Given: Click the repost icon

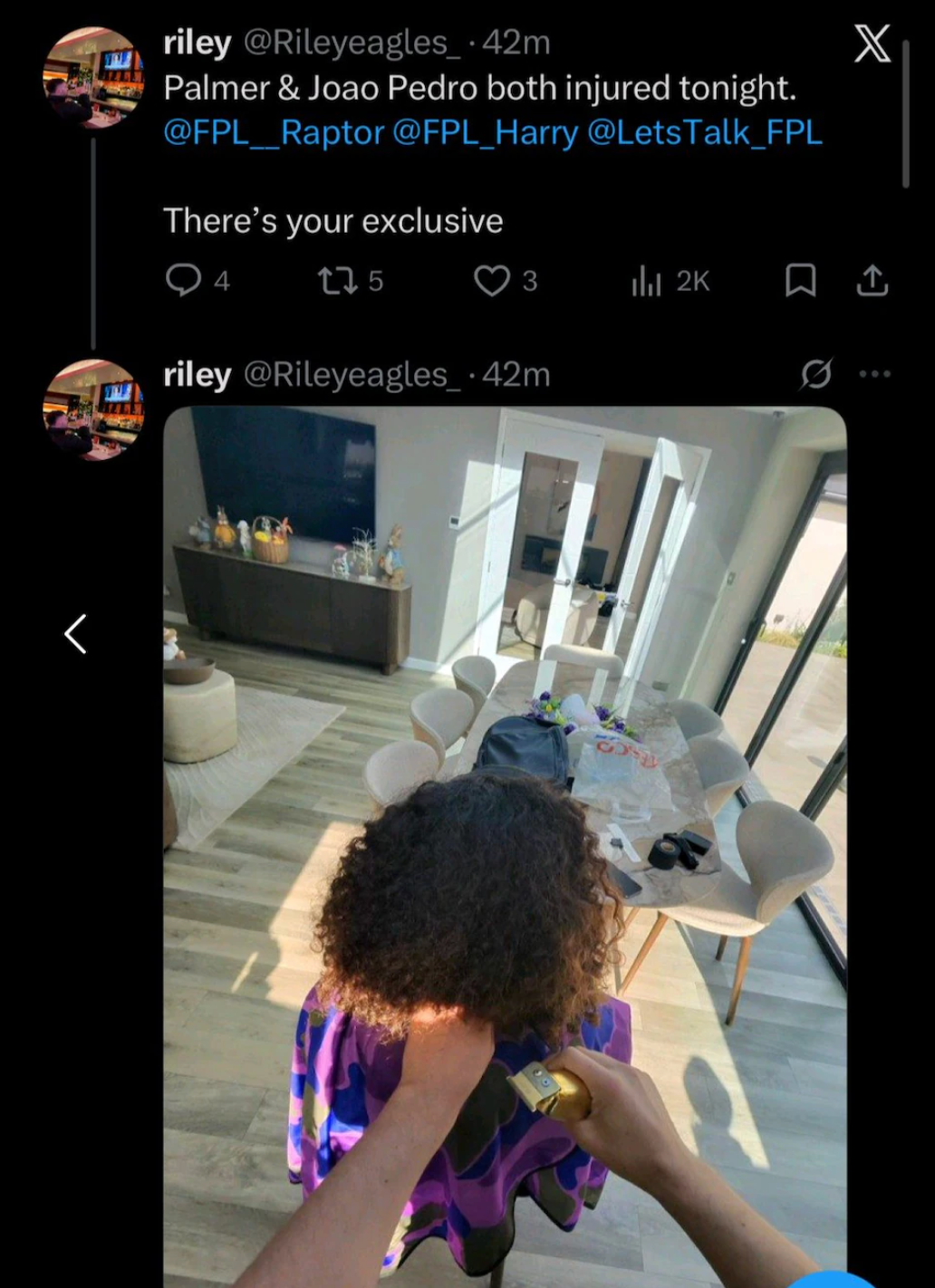Looking at the screenshot, I should 340,281.
